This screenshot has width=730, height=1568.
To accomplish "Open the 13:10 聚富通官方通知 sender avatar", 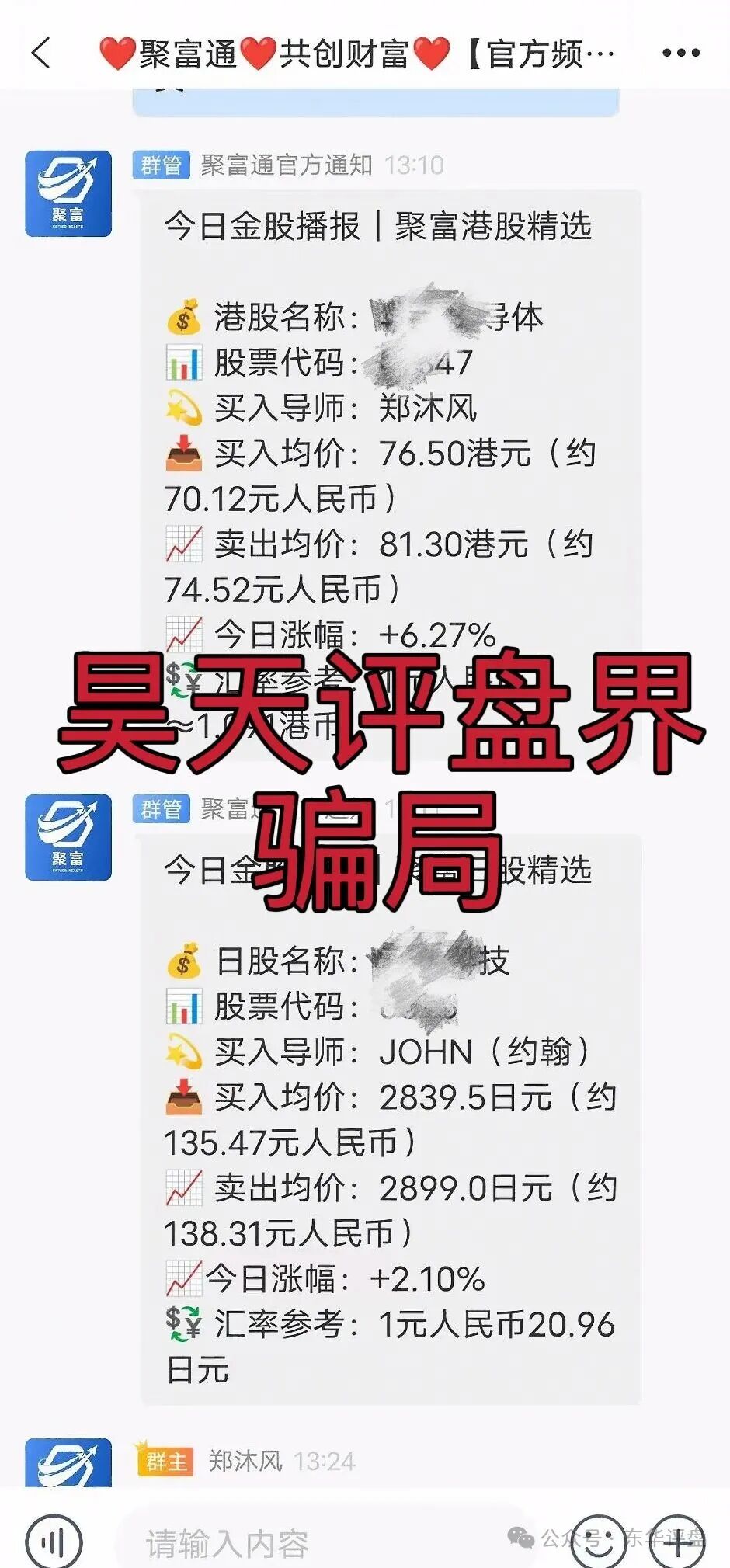I will 68,193.
